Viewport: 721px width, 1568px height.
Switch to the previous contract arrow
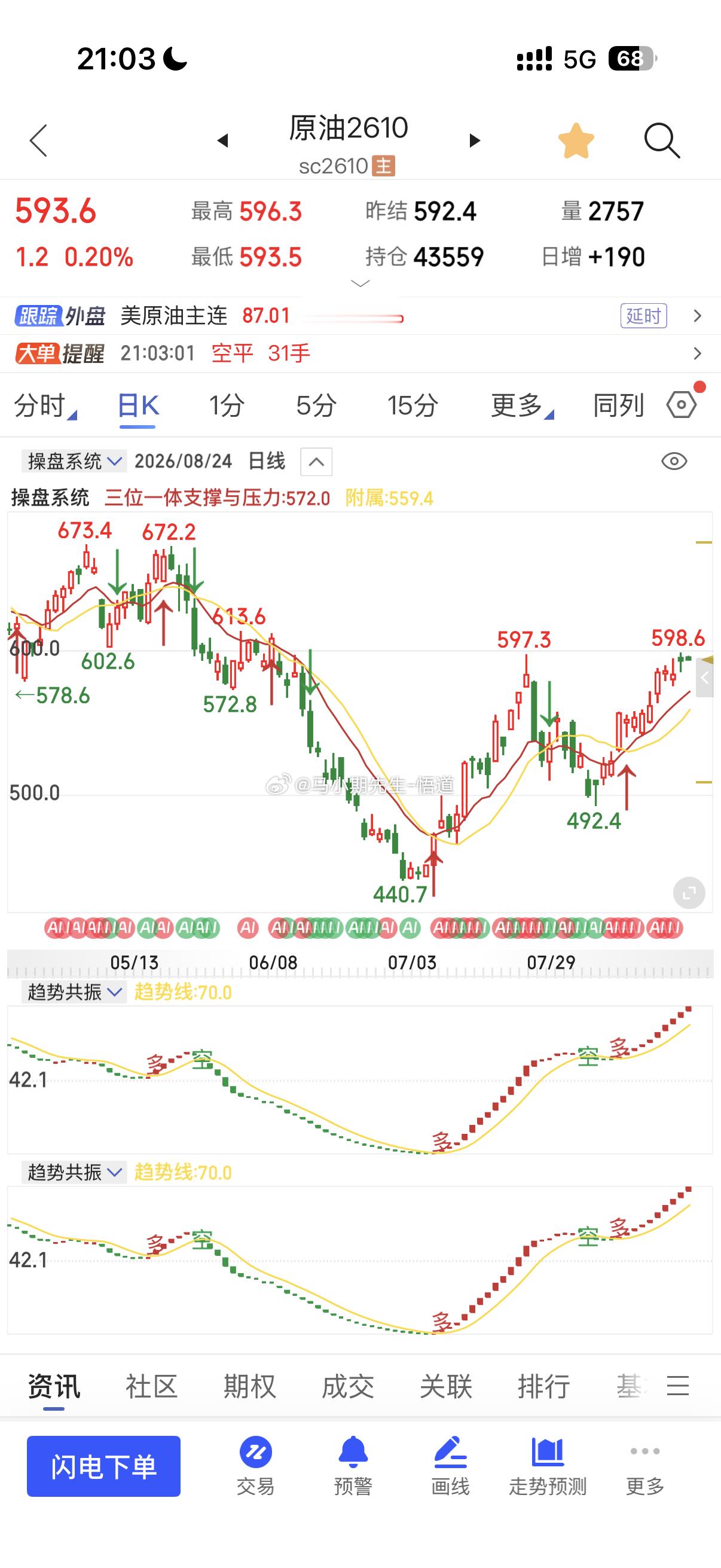(222, 141)
